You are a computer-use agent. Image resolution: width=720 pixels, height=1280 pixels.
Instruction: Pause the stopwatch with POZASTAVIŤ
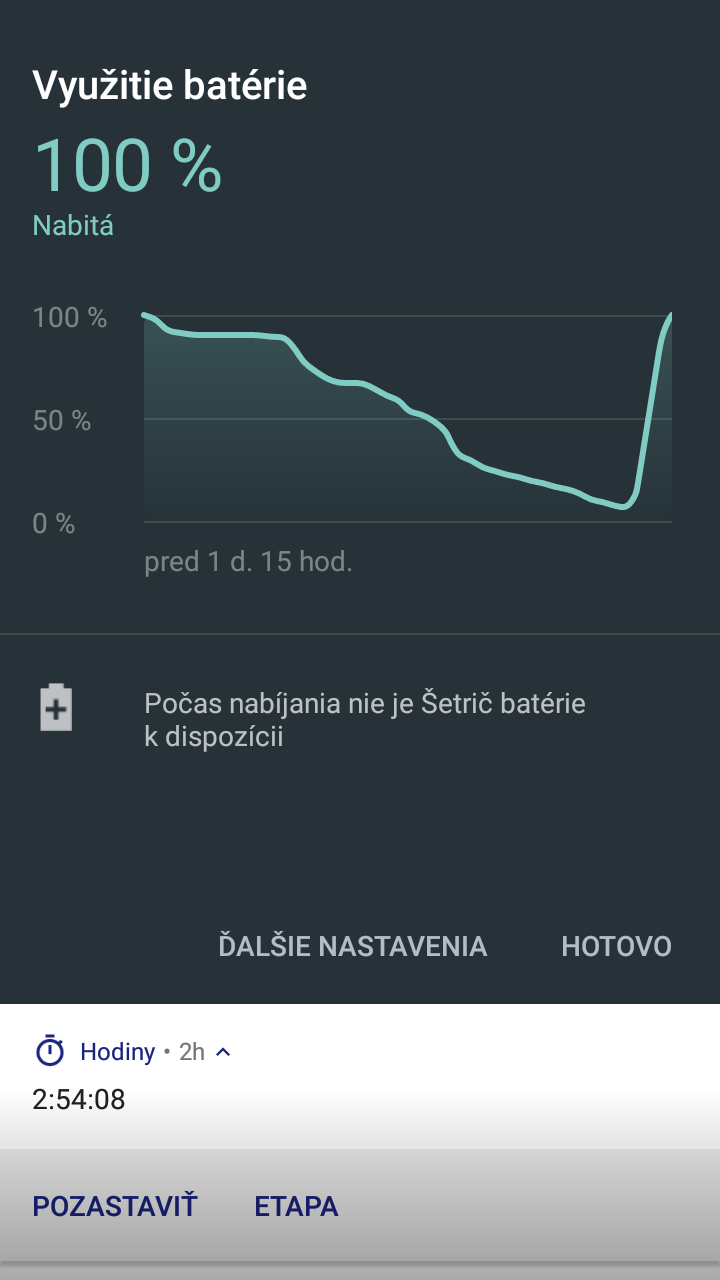(x=115, y=1206)
